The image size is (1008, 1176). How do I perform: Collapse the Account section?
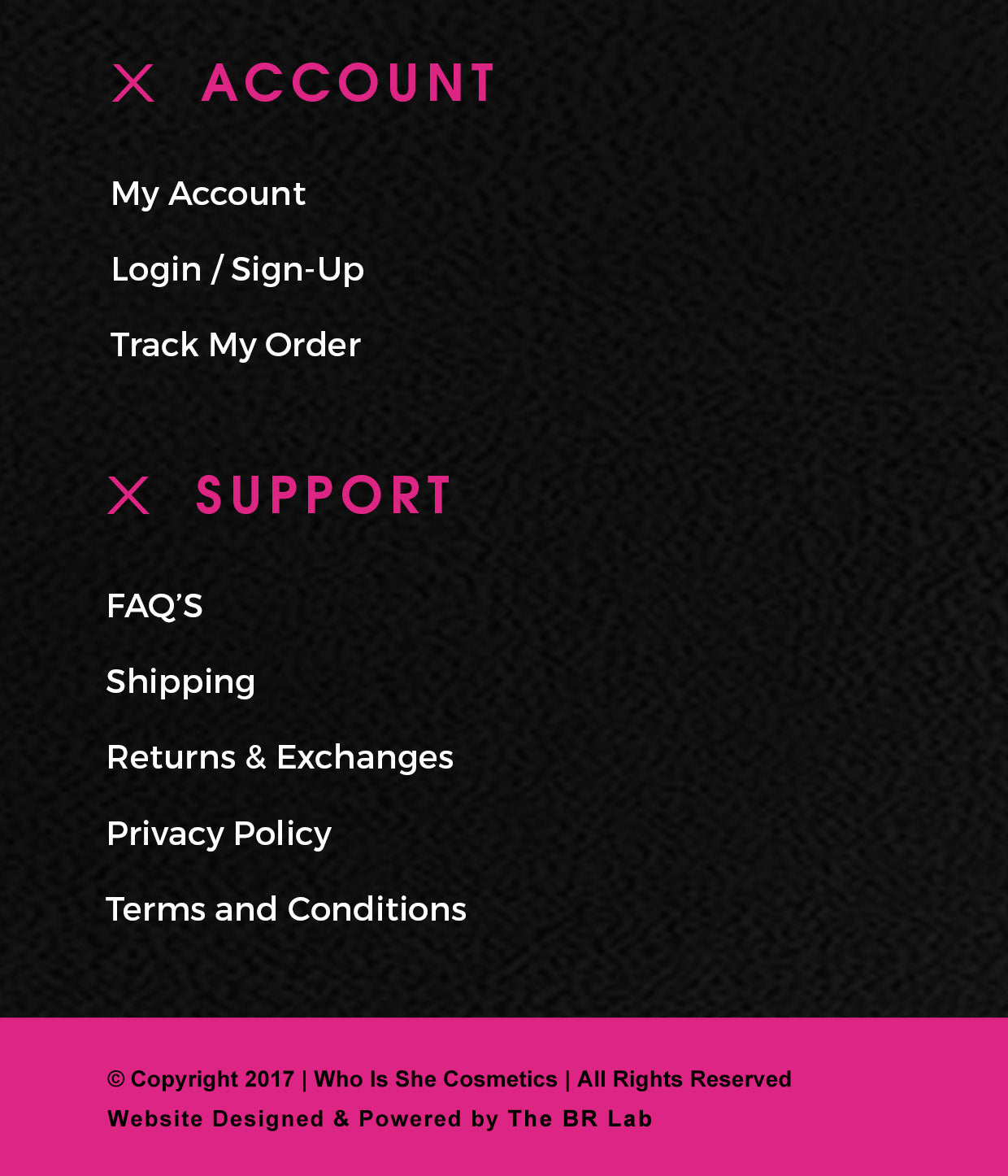(x=133, y=84)
